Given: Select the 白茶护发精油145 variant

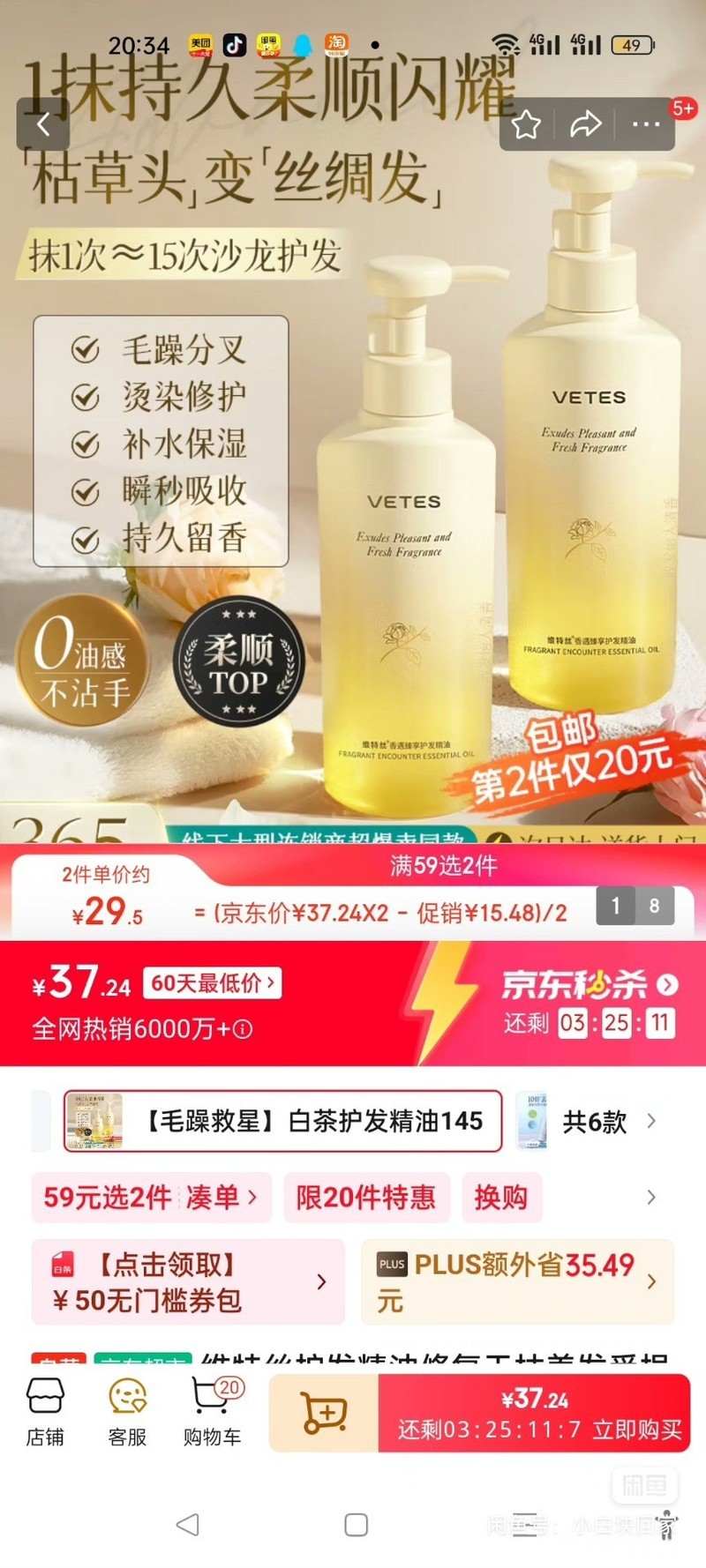Looking at the screenshot, I should (282, 1121).
